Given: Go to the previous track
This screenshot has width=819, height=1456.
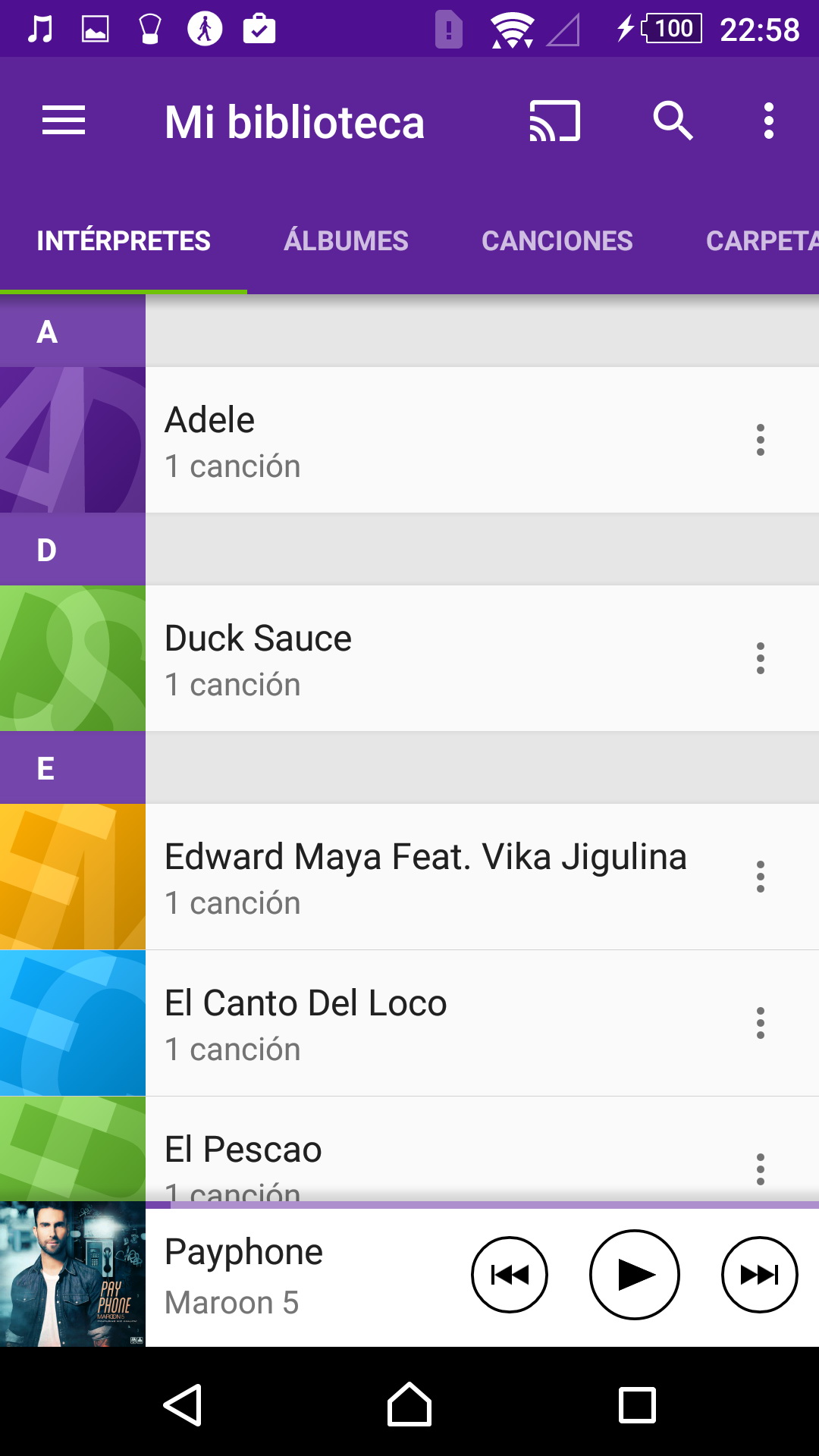Looking at the screenshot, I should (x=510, y=1275).
